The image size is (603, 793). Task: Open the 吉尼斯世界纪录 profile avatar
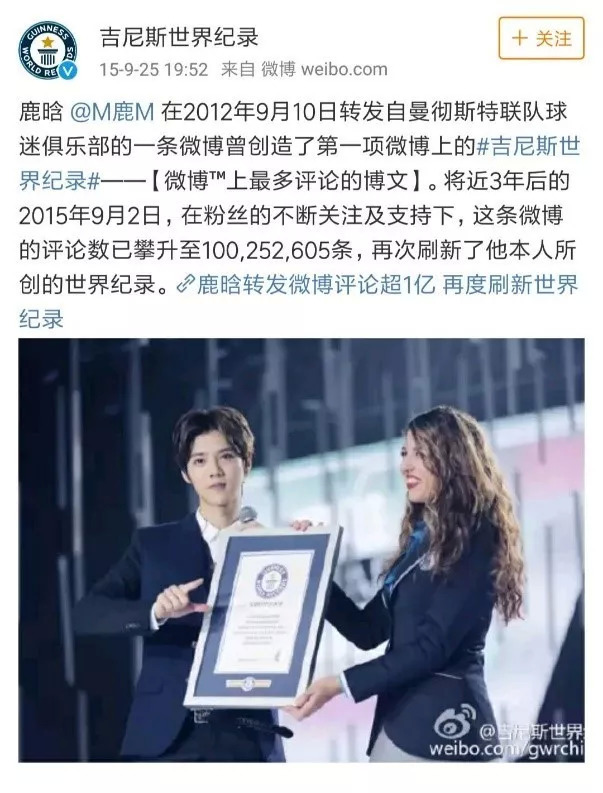[47, 51]
